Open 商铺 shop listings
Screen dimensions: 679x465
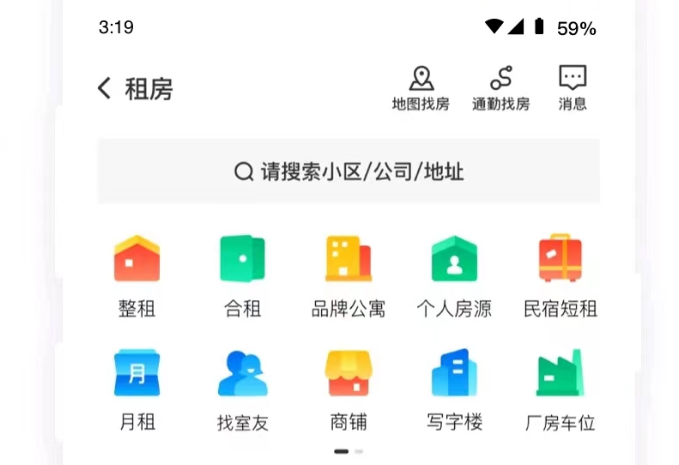click(x=348, y=390)
